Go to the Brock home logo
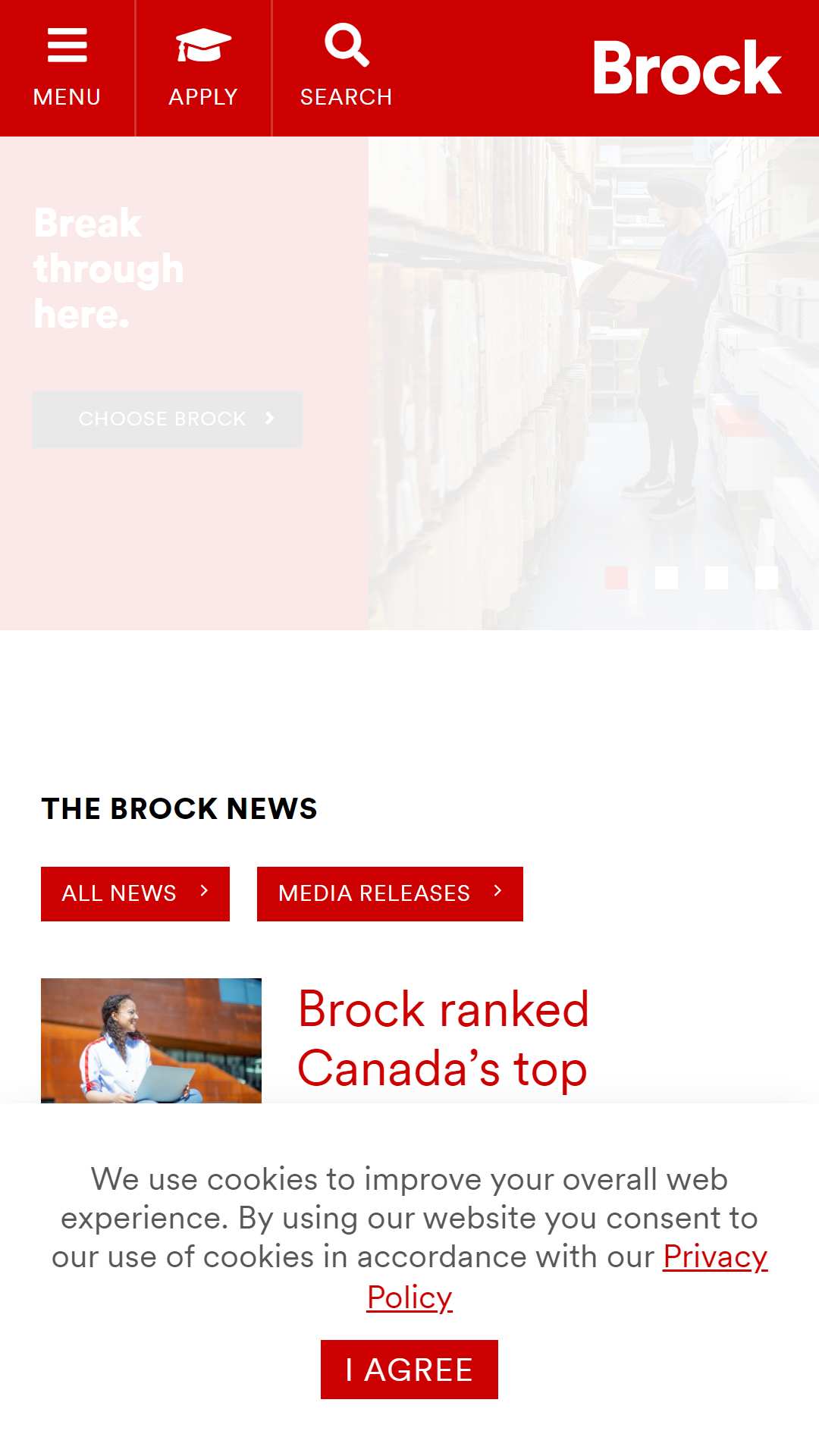819x1456 pixels. click(x=686, y=68)
